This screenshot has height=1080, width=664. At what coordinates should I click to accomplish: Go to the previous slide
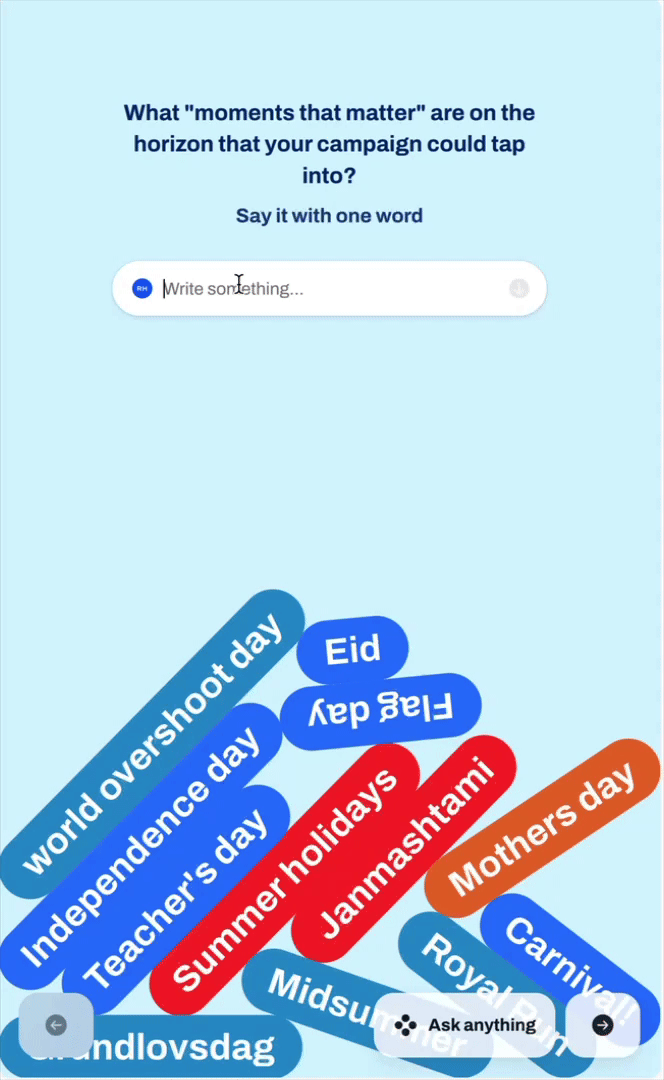[56, 1025]
